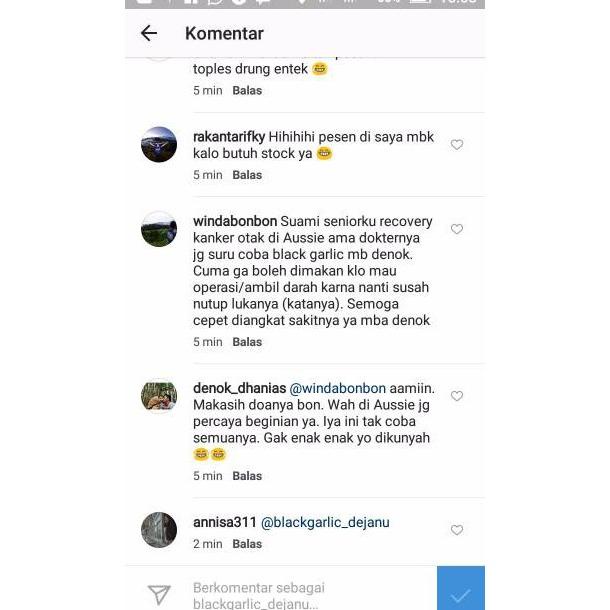
Task: Like annisa311's comment
Action: (x=457, y=530)
